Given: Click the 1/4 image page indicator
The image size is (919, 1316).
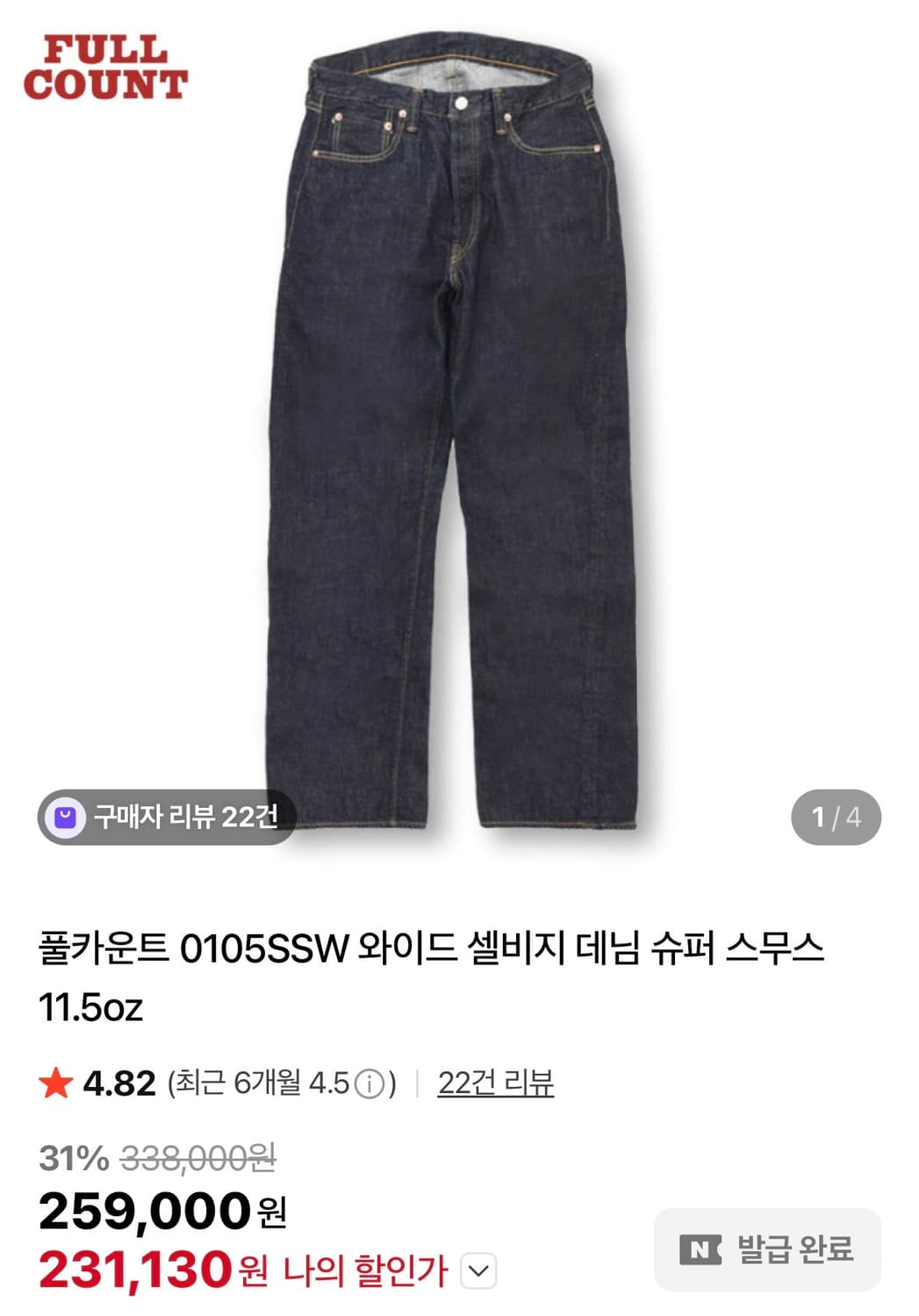Looking at the screenshot, I should click(836, 816).
